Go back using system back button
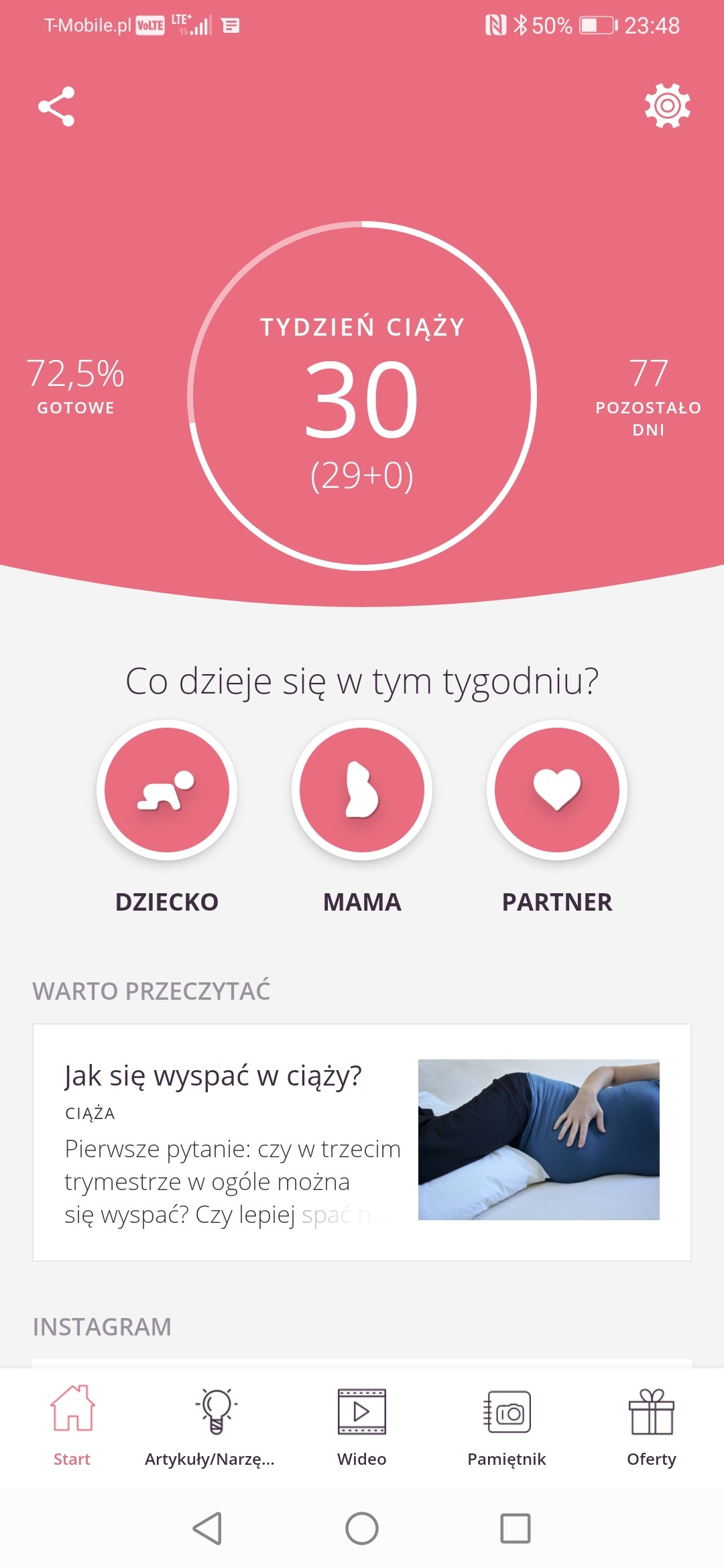This screenshot has height=1568, width=724. tap(207, 1528)
